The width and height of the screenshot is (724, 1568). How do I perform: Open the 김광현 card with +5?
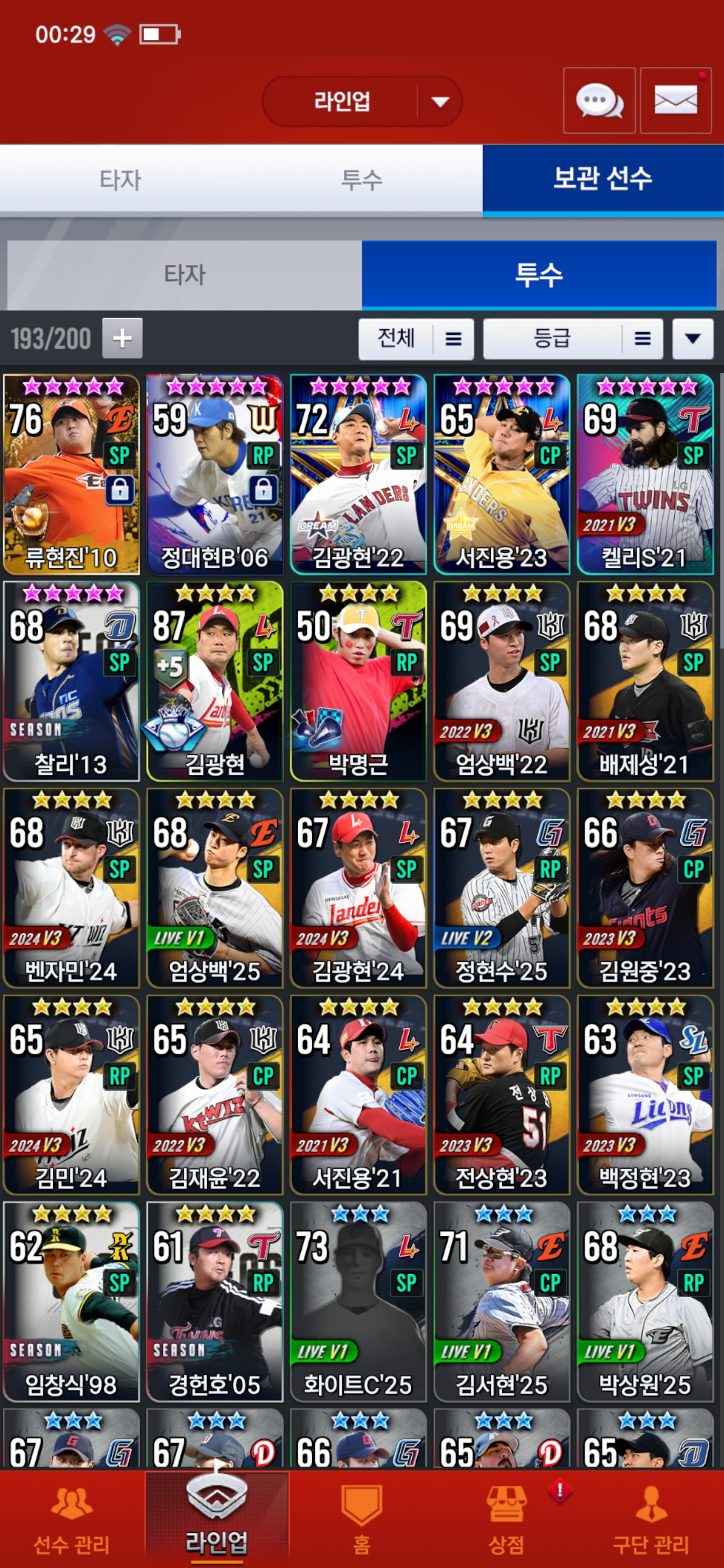coord(214,681)
